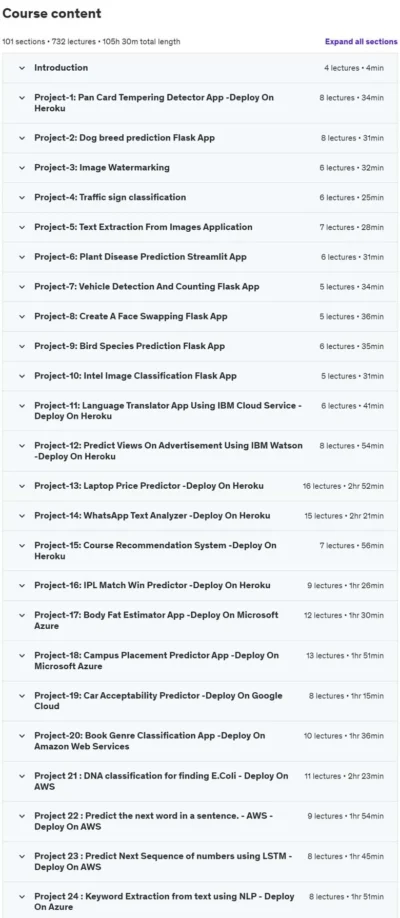Screen dimensions: 400x918
Task: Expand Project-10 Intel Image Classification
Action: click(x=200, y=376)
